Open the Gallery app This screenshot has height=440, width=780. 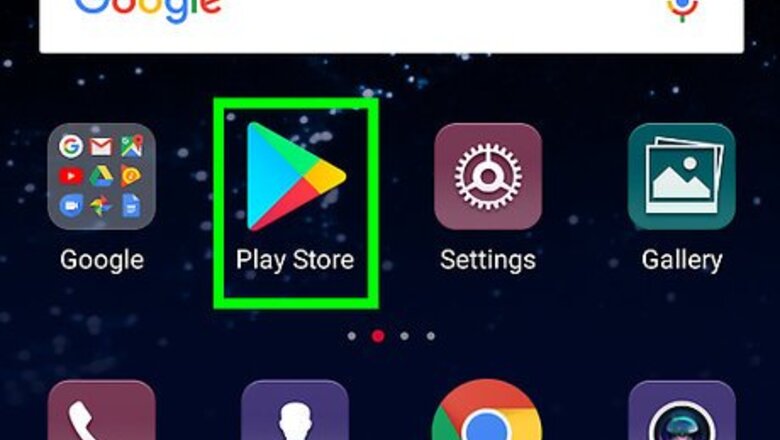(x=681, y=178)
